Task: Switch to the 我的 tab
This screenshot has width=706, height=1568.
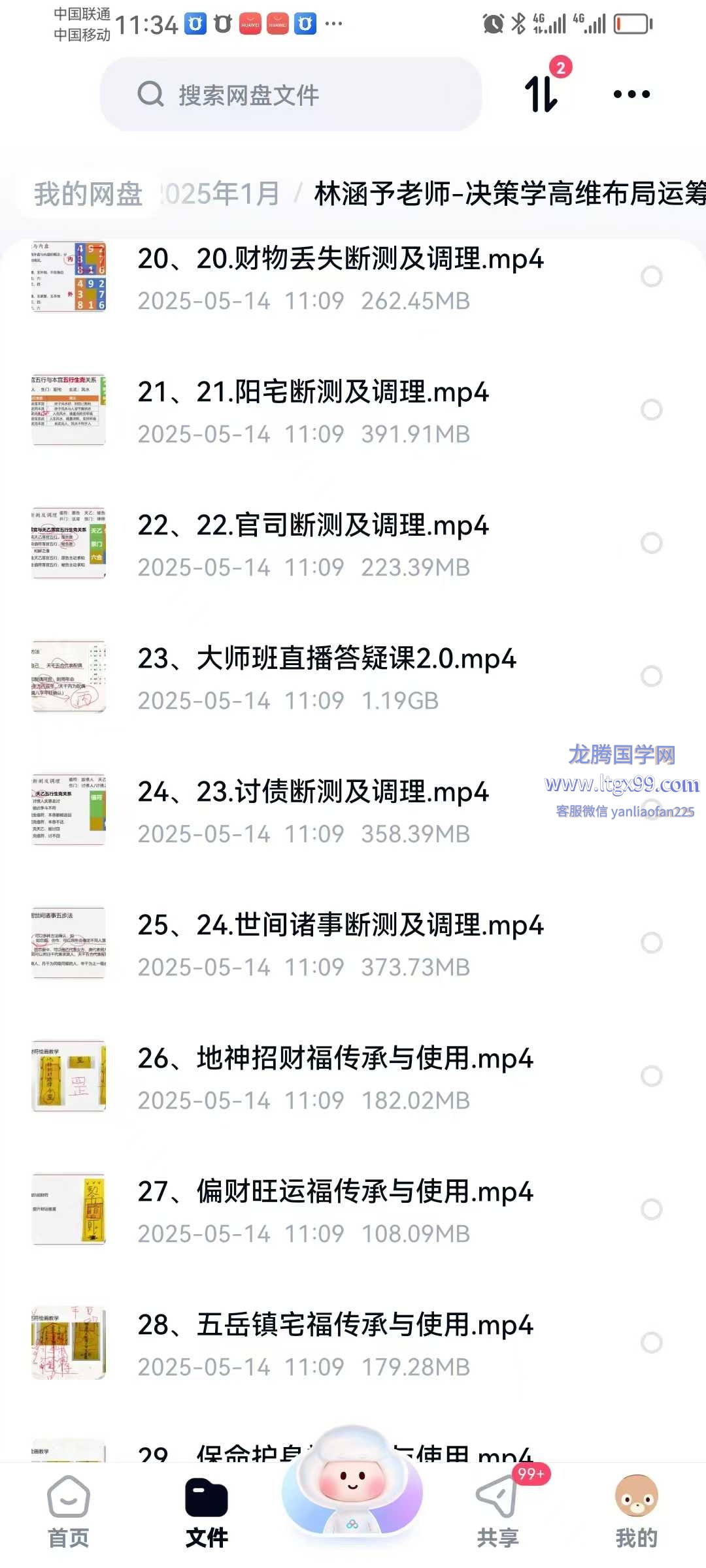Action: [636, 1512]
